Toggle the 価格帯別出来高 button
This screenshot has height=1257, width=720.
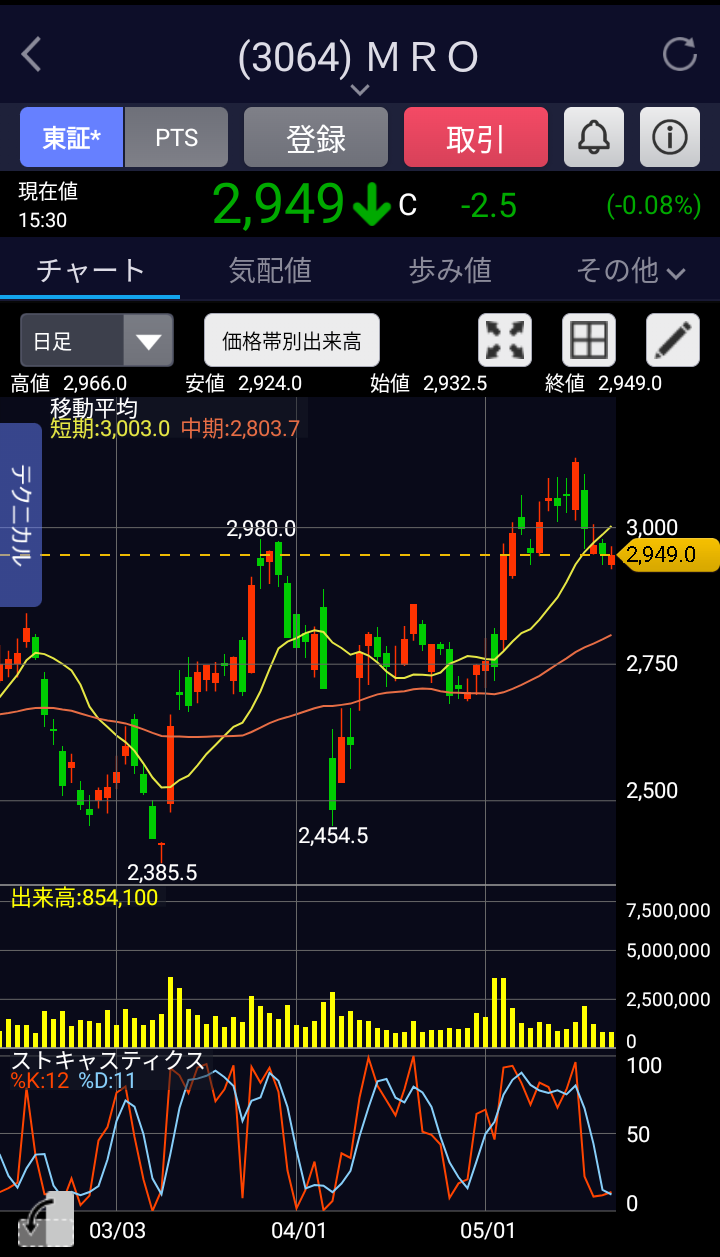[292, 341]
